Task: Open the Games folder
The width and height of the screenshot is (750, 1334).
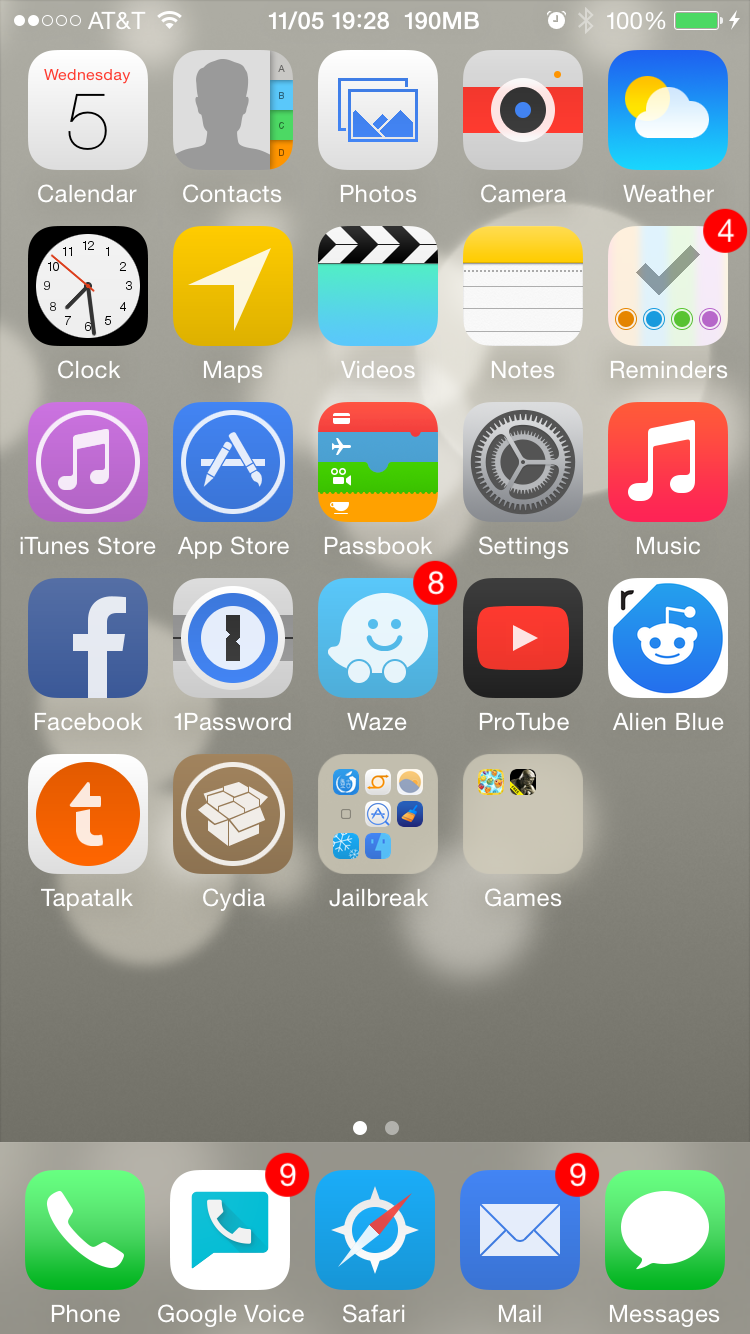Action: pyautogui.click(x=523, y=814)
